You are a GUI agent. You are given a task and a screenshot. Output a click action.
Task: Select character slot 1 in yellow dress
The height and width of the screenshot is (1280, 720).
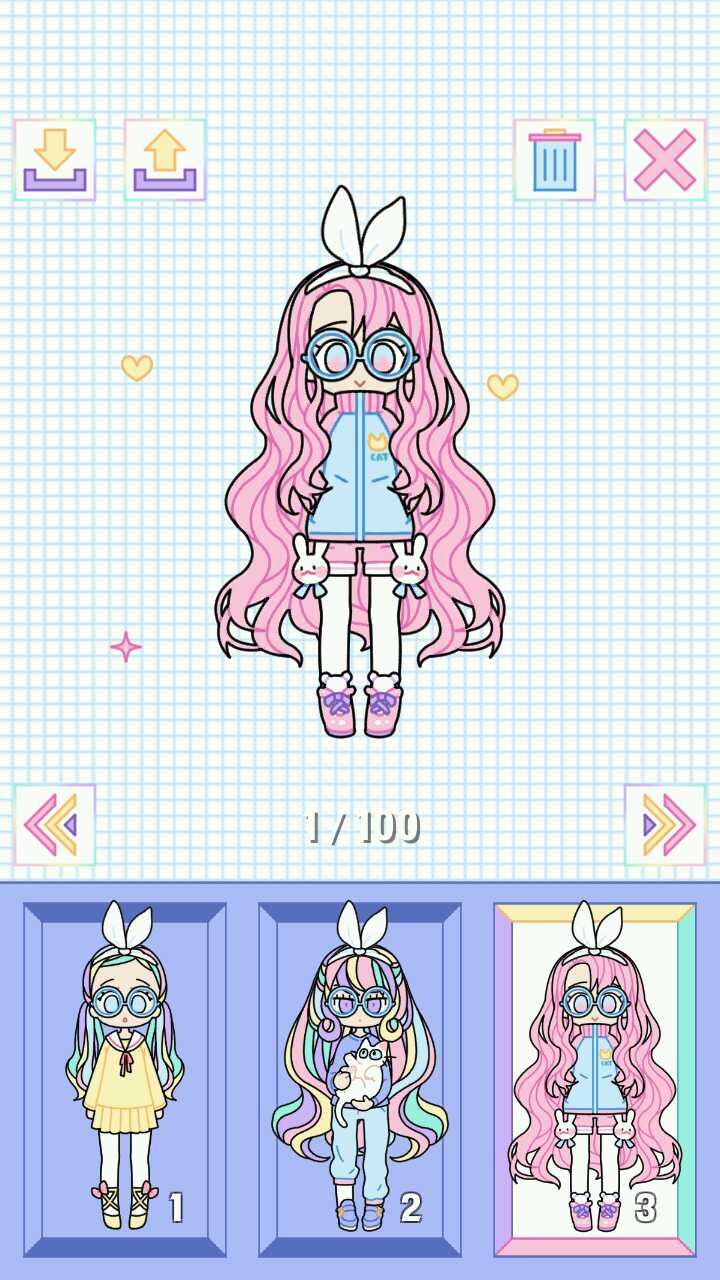[x=125, y=1080]
